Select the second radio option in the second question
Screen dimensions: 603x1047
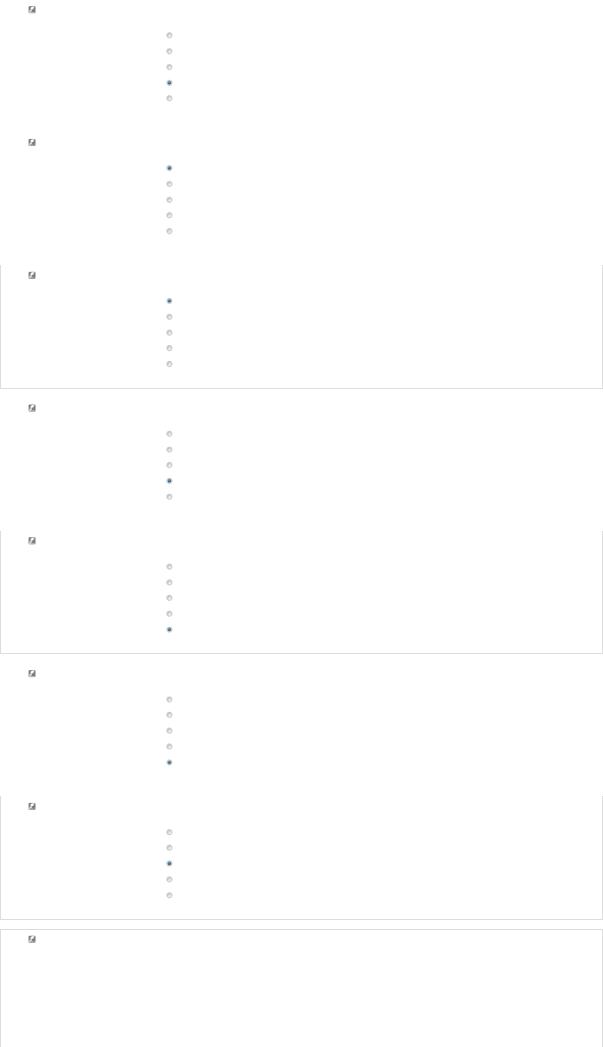pos(169,184)
